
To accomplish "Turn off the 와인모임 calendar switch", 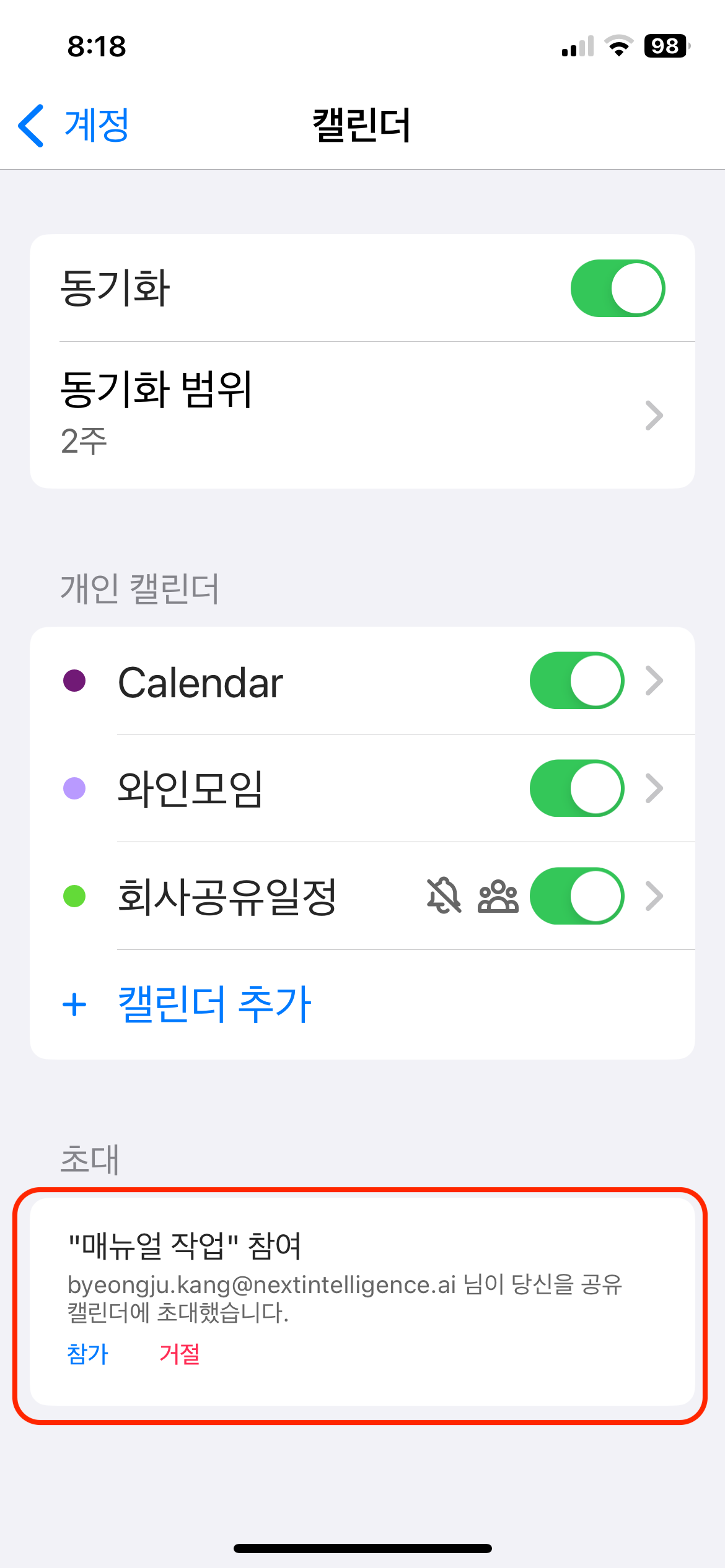I will click(x=576, y=788).
